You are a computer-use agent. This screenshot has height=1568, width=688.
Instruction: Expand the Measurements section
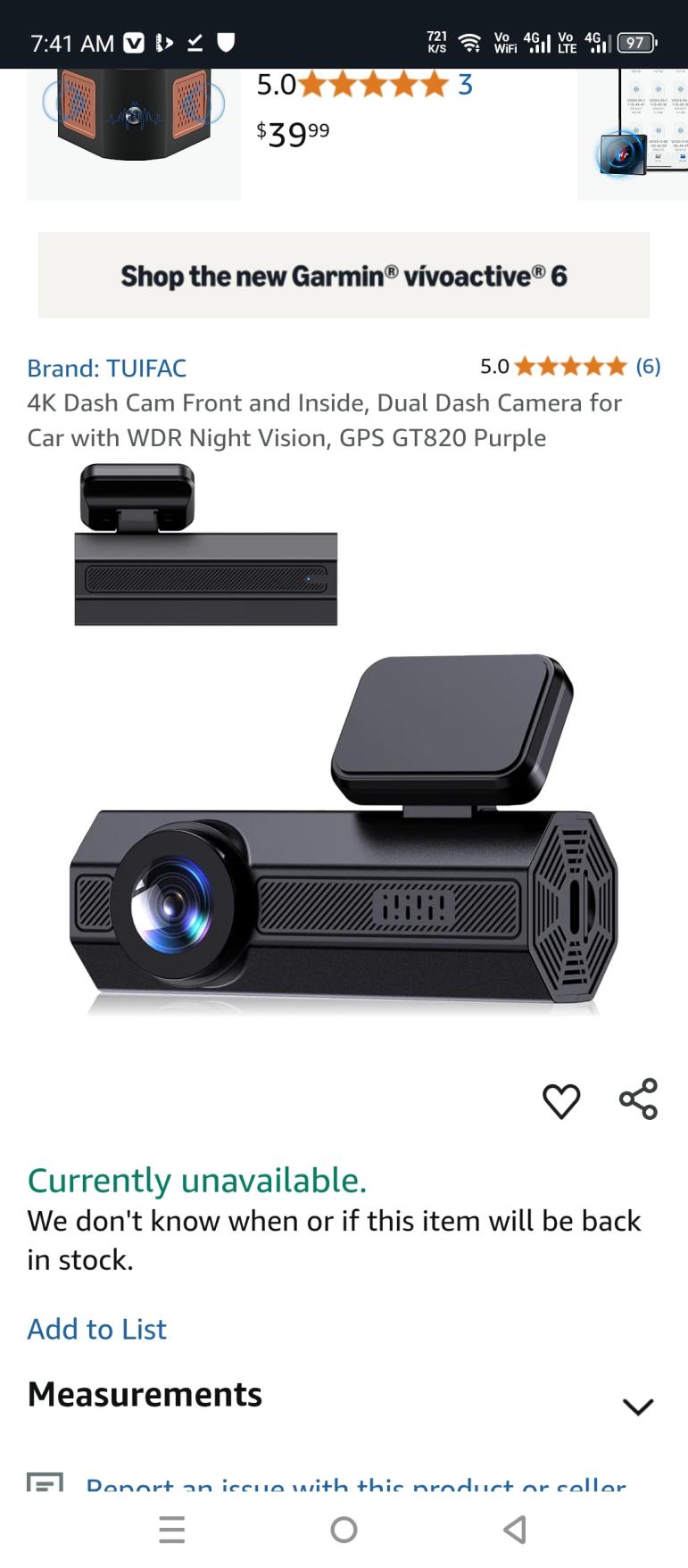pyautogui.click(x=637, y=1406)
